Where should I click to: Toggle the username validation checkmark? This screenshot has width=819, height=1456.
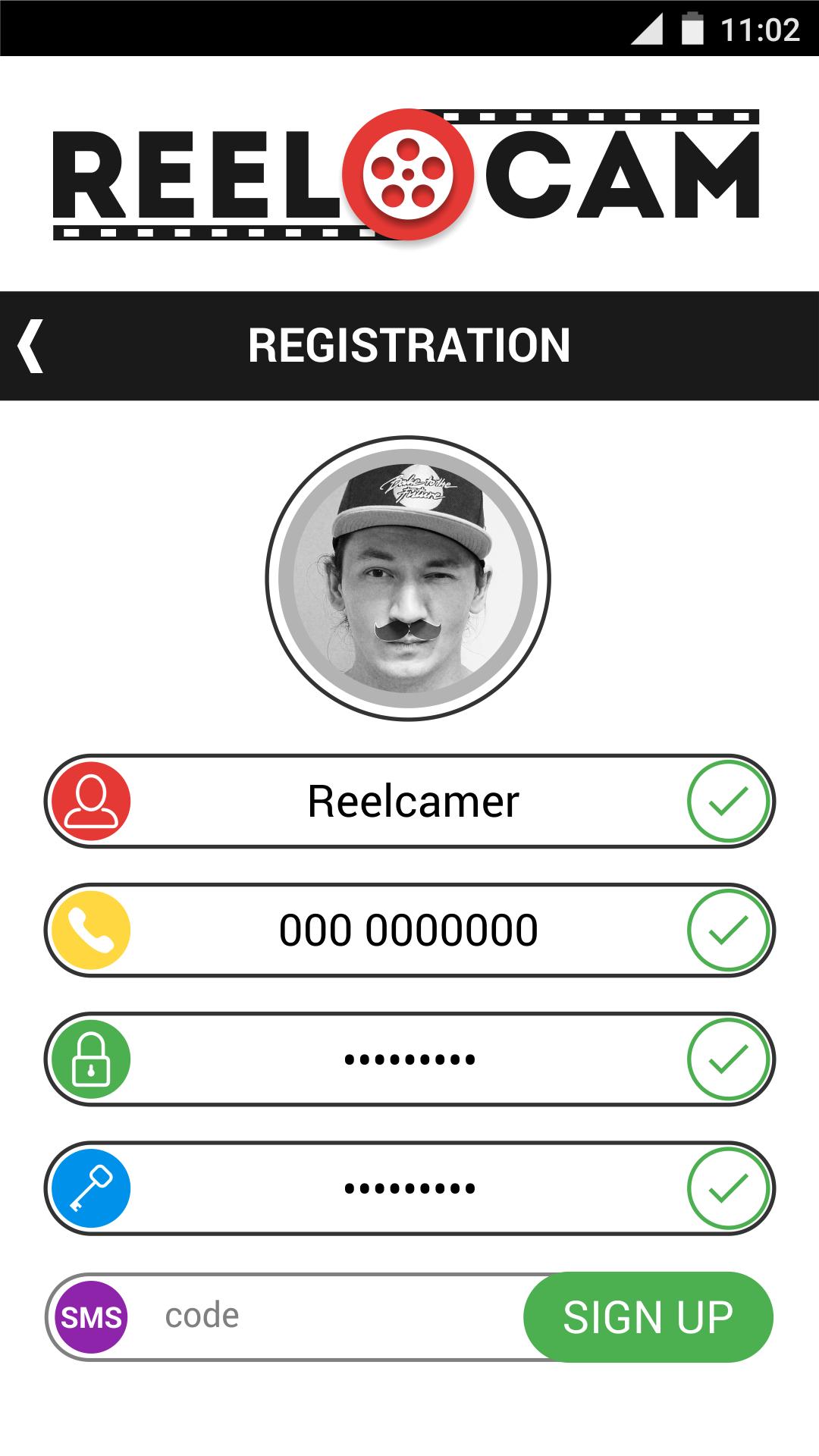pos(728,800)
